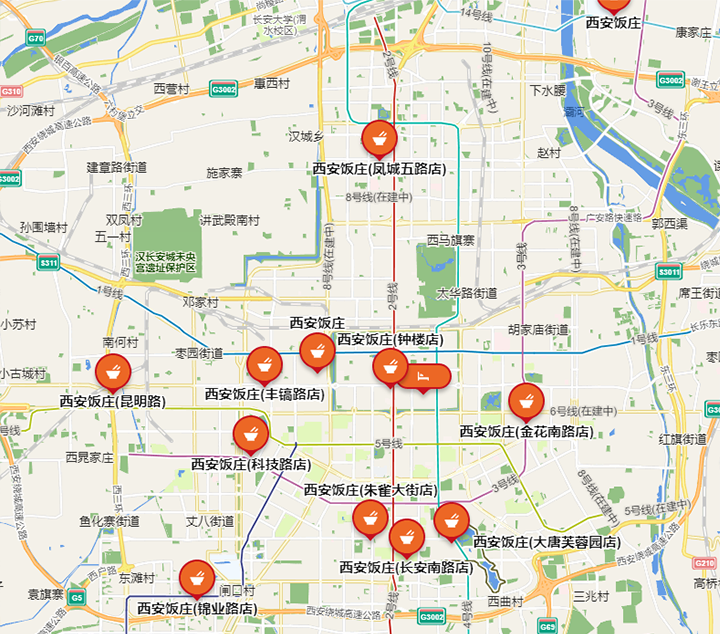Image resolution: width=720 pixels, height=634 pixels.
Task: Open the 长安南路店 restaurant pin
Action: [405, 537]
